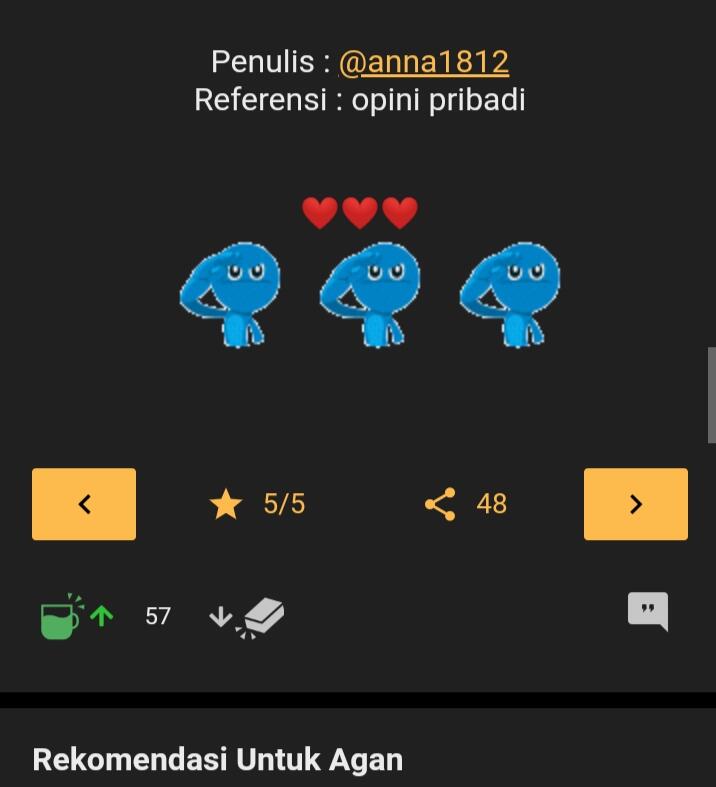Rate this thread with the star

[227, 504]
